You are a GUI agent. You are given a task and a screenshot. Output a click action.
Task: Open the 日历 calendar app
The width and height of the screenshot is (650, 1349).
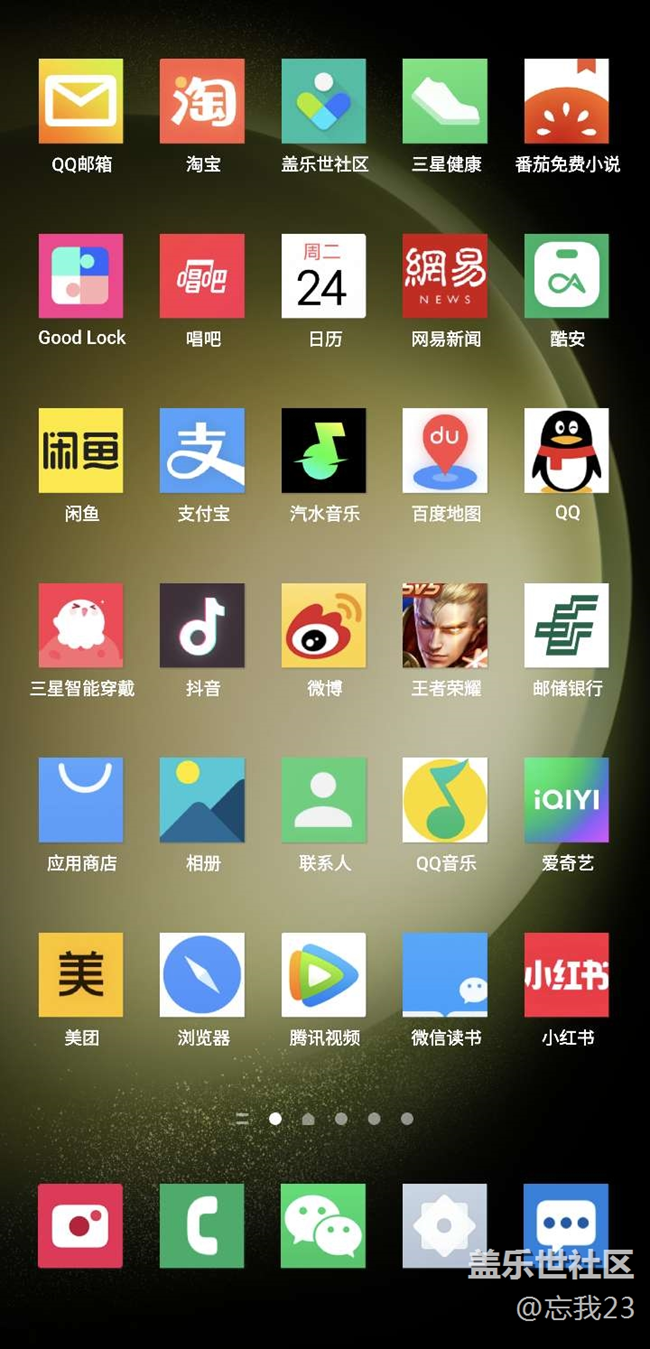tap(324, 276)
